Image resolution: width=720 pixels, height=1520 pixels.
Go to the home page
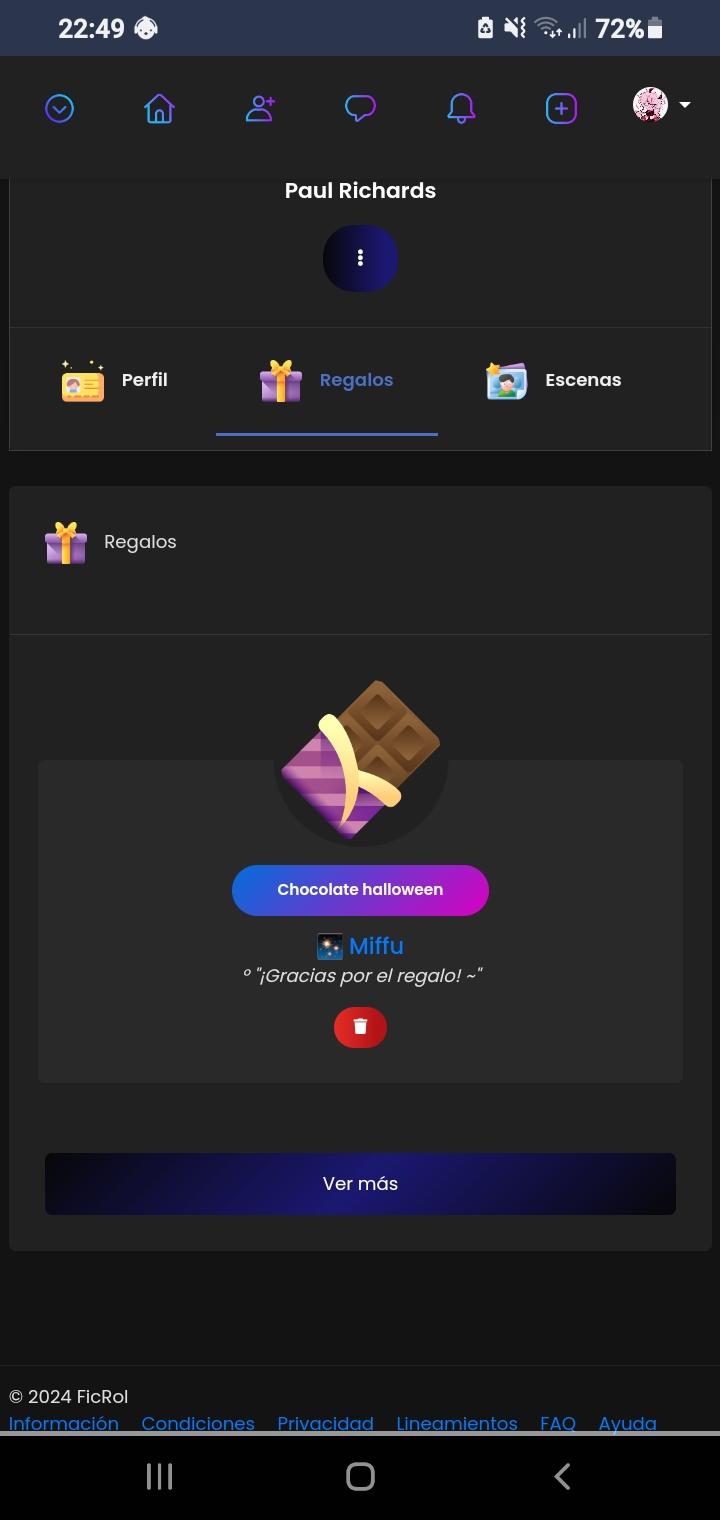[x=159, y=108]
